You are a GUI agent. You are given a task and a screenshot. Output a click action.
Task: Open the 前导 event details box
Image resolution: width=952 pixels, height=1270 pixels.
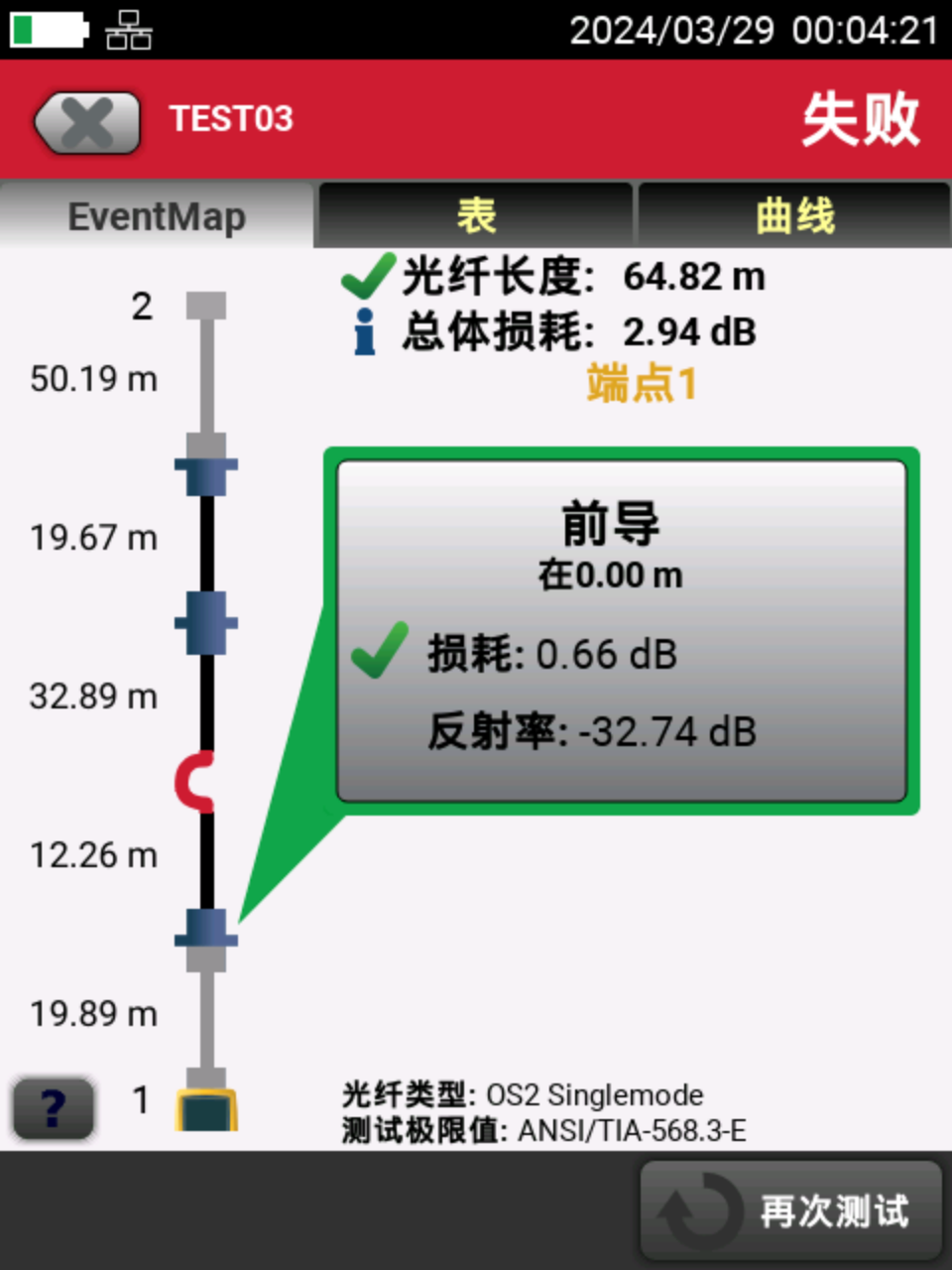tap(621, 631)
